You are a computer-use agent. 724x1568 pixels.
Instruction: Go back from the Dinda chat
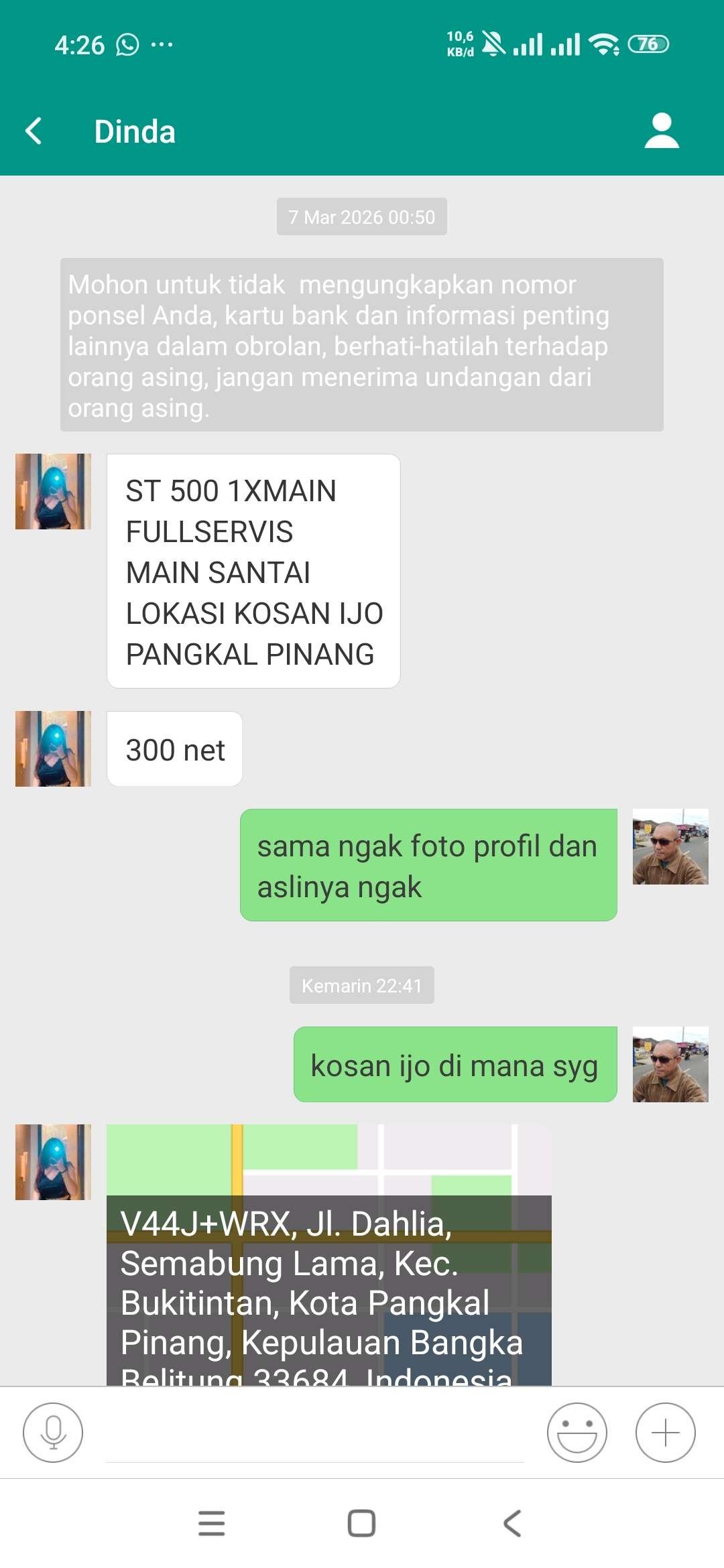click(x=34, y=131)
